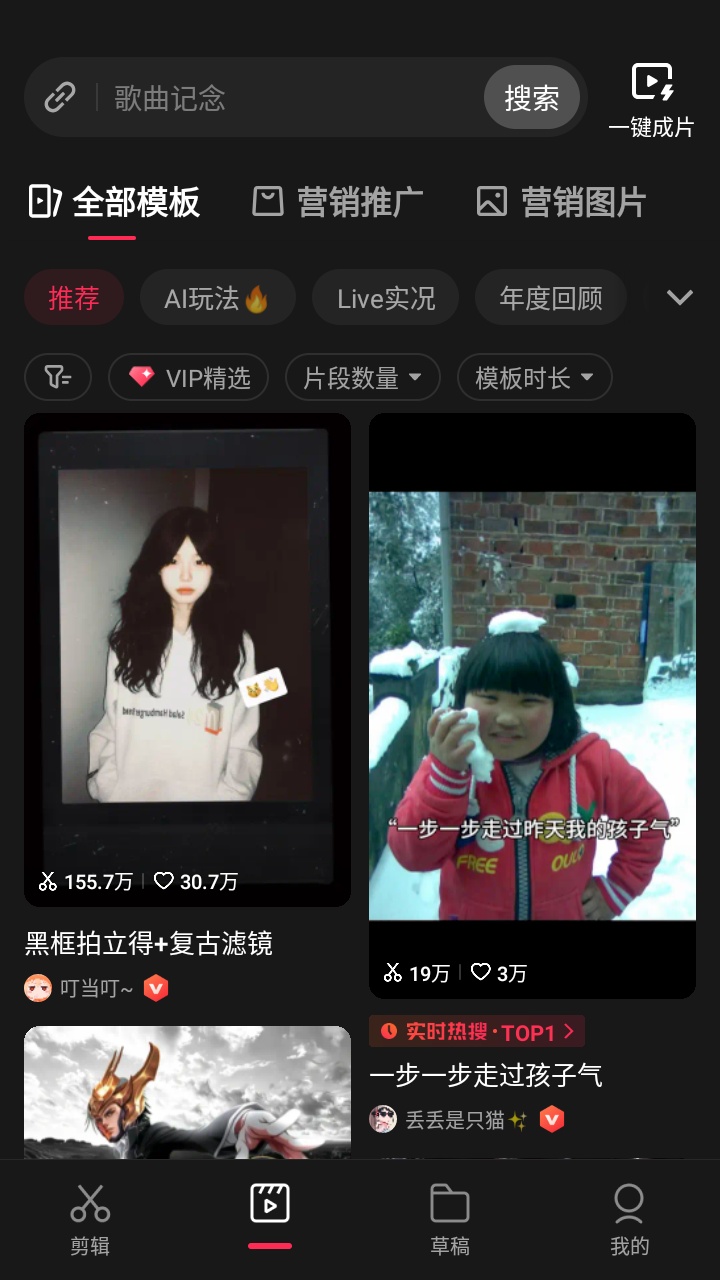Open 一键成片 quick video maker
The height and width of the screenshot is (1280, 720).
tap(651, 100)
